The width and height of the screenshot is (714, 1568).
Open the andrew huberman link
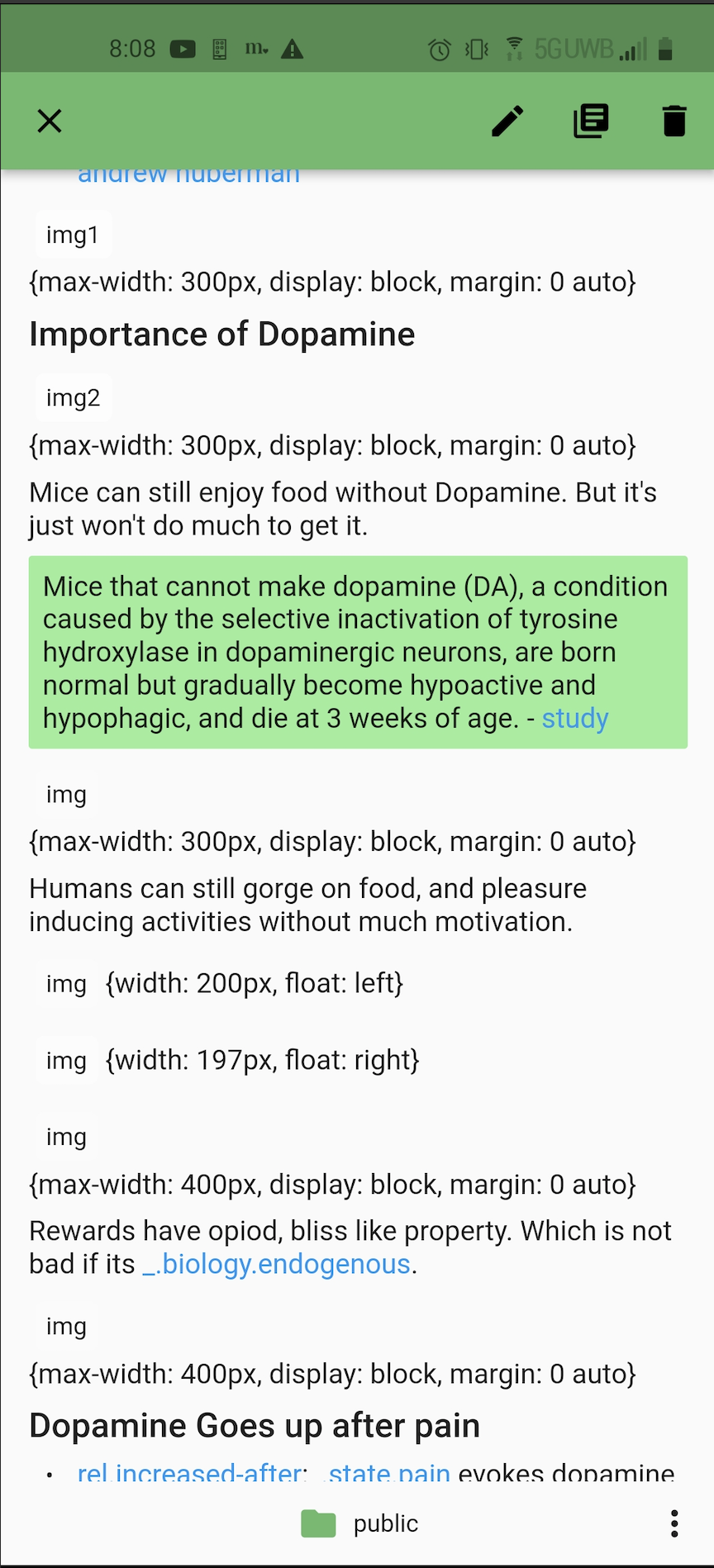pyautogui.click(x=188, y=175)
